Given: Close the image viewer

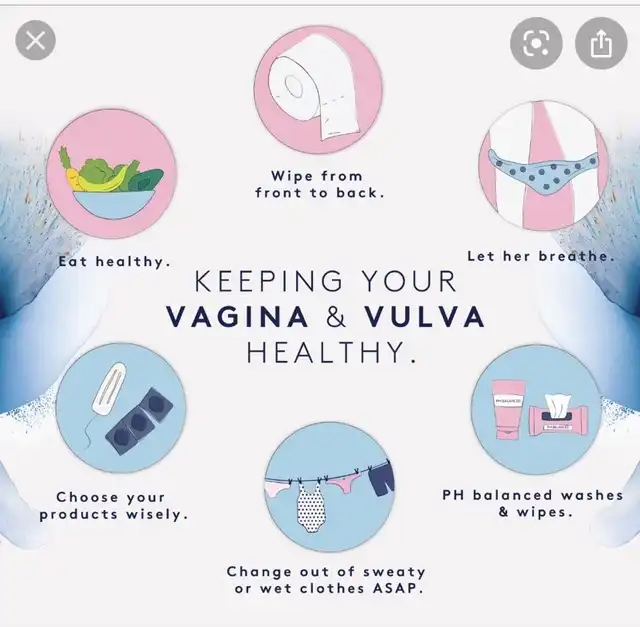Looking at the screenshot, I should (36, 40).
